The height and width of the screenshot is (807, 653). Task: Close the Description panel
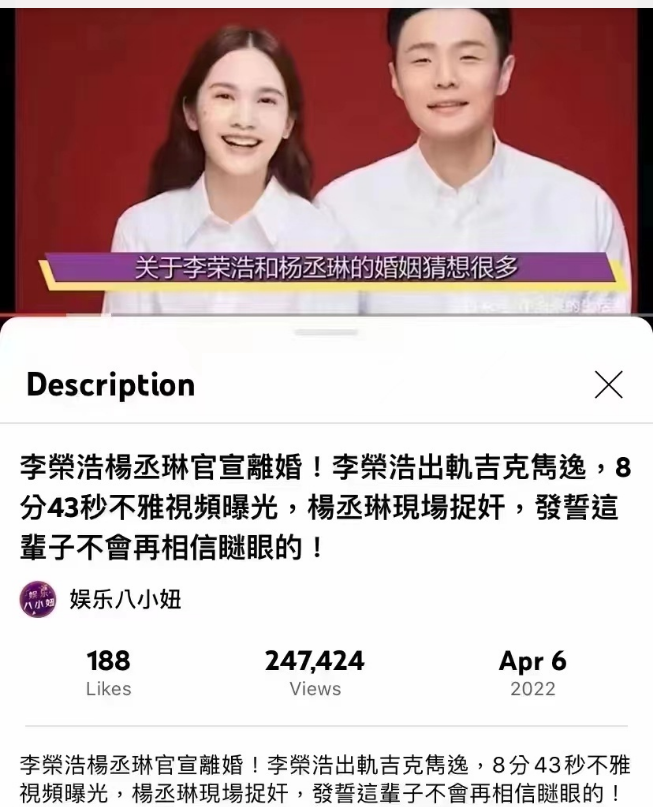coord(608,385)
